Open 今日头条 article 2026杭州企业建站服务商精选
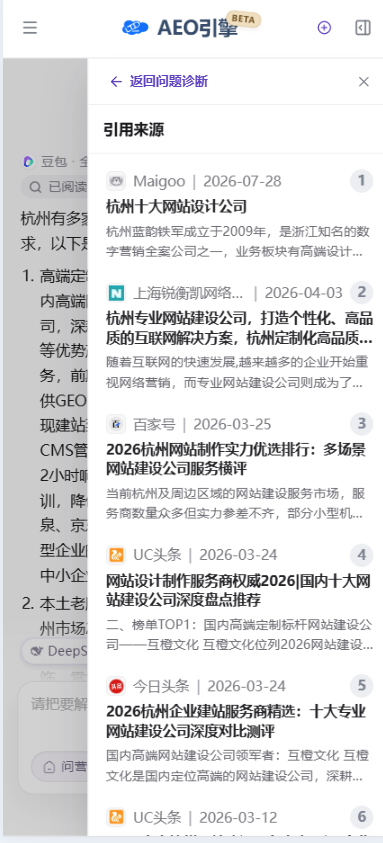This screenshot has height=843, width=383. pyautogui.click(x=239, y=730)
